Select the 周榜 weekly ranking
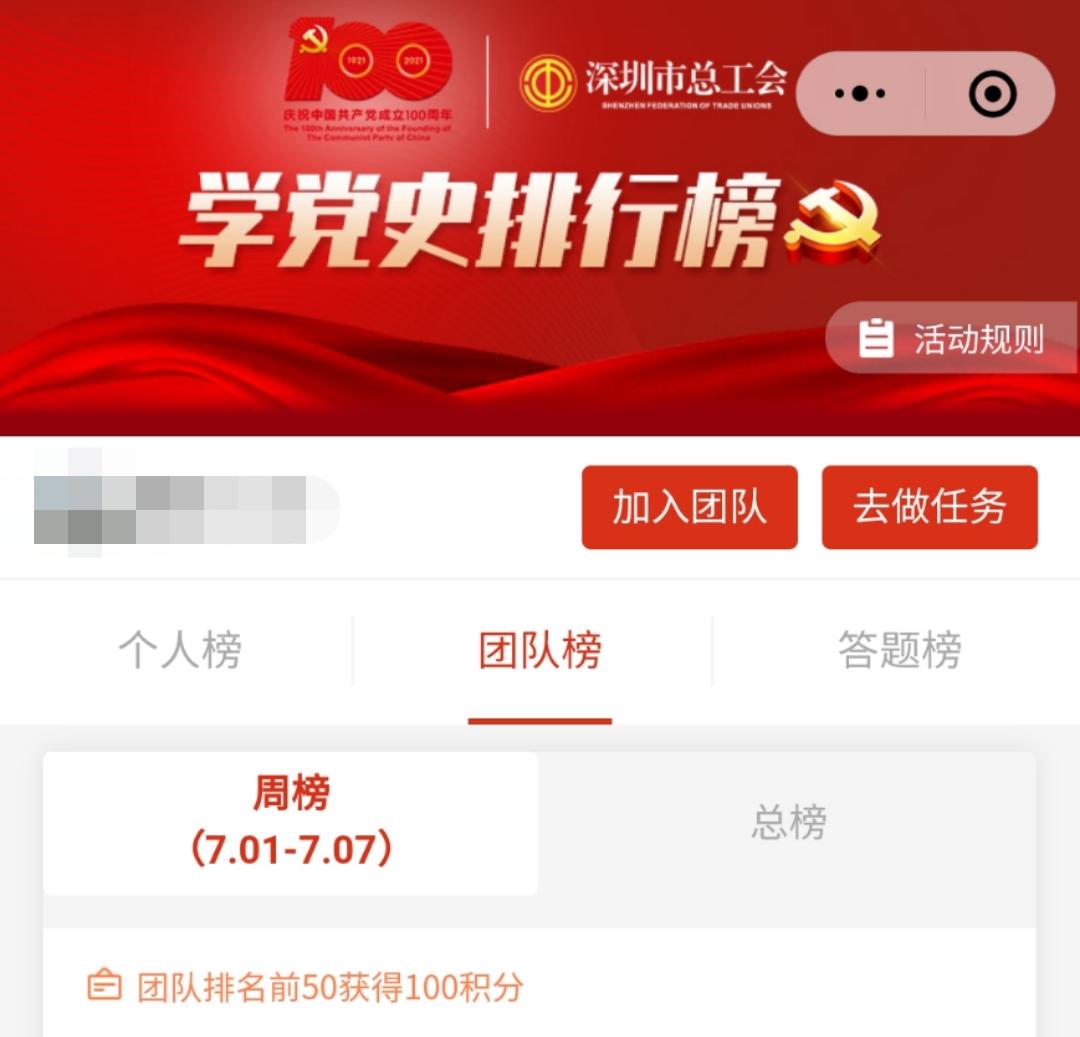The height and width of the screenshot is (1037, 1080). (291, 822)
